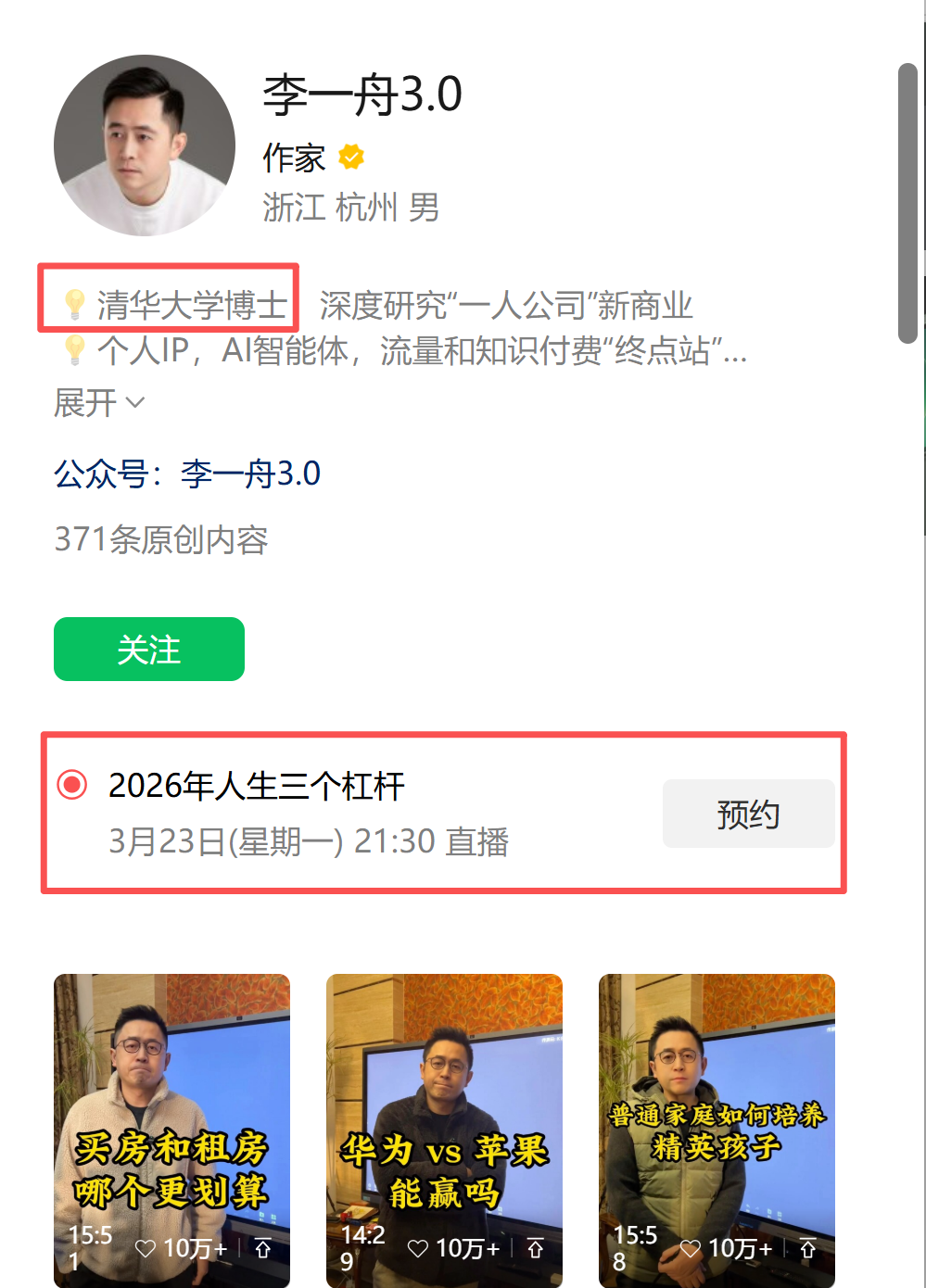View the profile avatar photo
The width and height of the screenshot is (926, 1288).
click(x=145, y=145)
